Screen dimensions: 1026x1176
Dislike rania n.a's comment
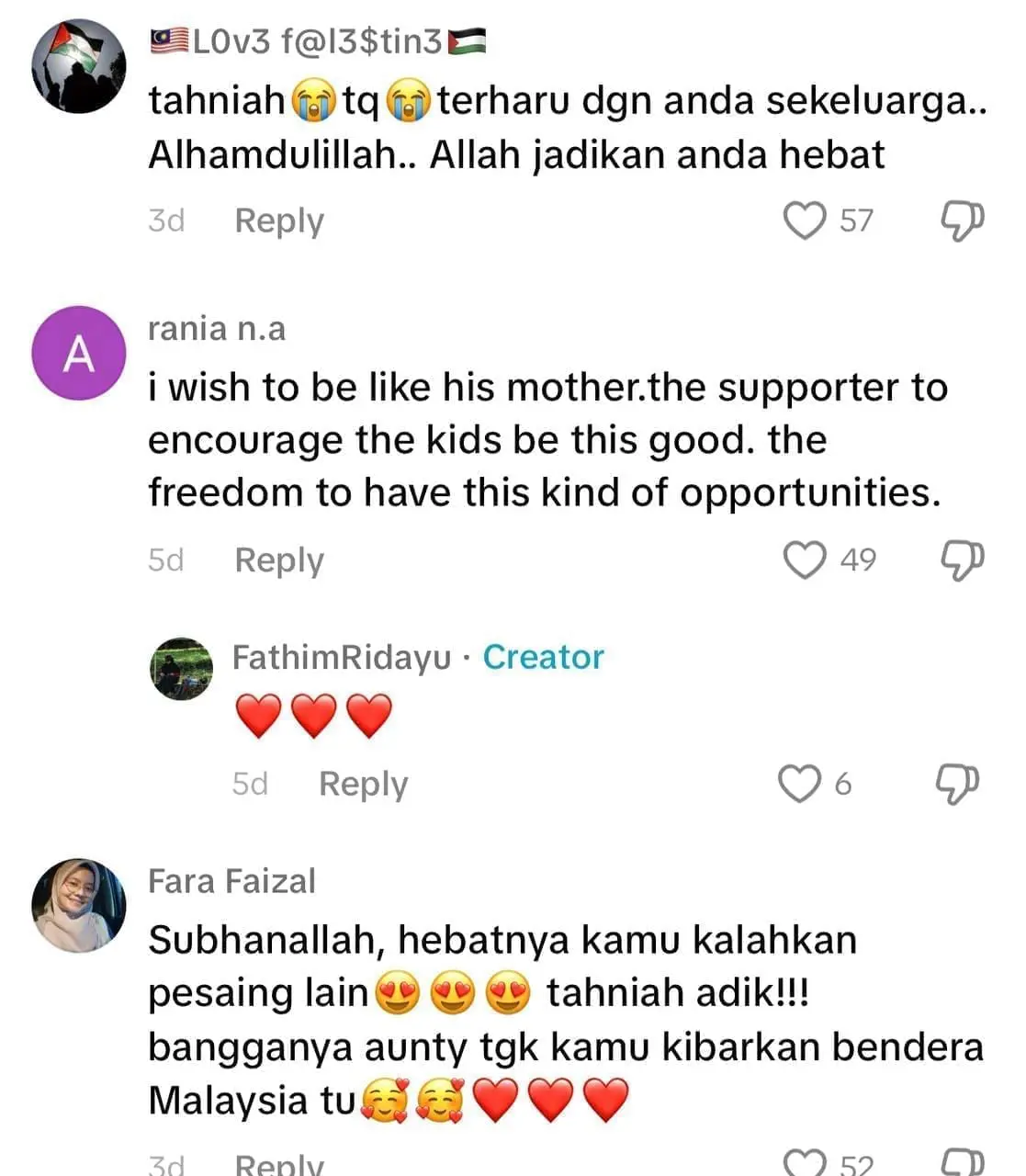tap(962, 560)
